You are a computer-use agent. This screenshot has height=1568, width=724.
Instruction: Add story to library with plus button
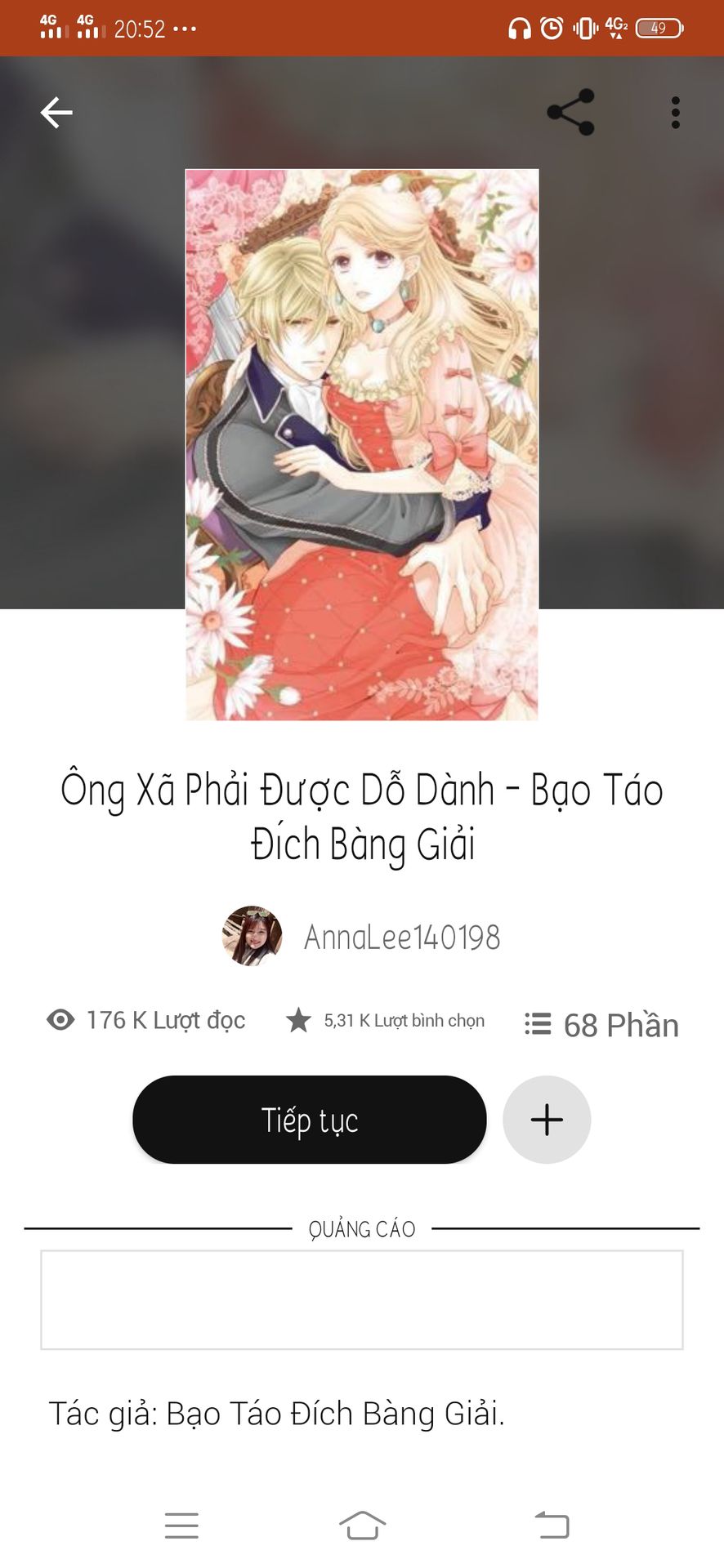[x=547, y=1120]
